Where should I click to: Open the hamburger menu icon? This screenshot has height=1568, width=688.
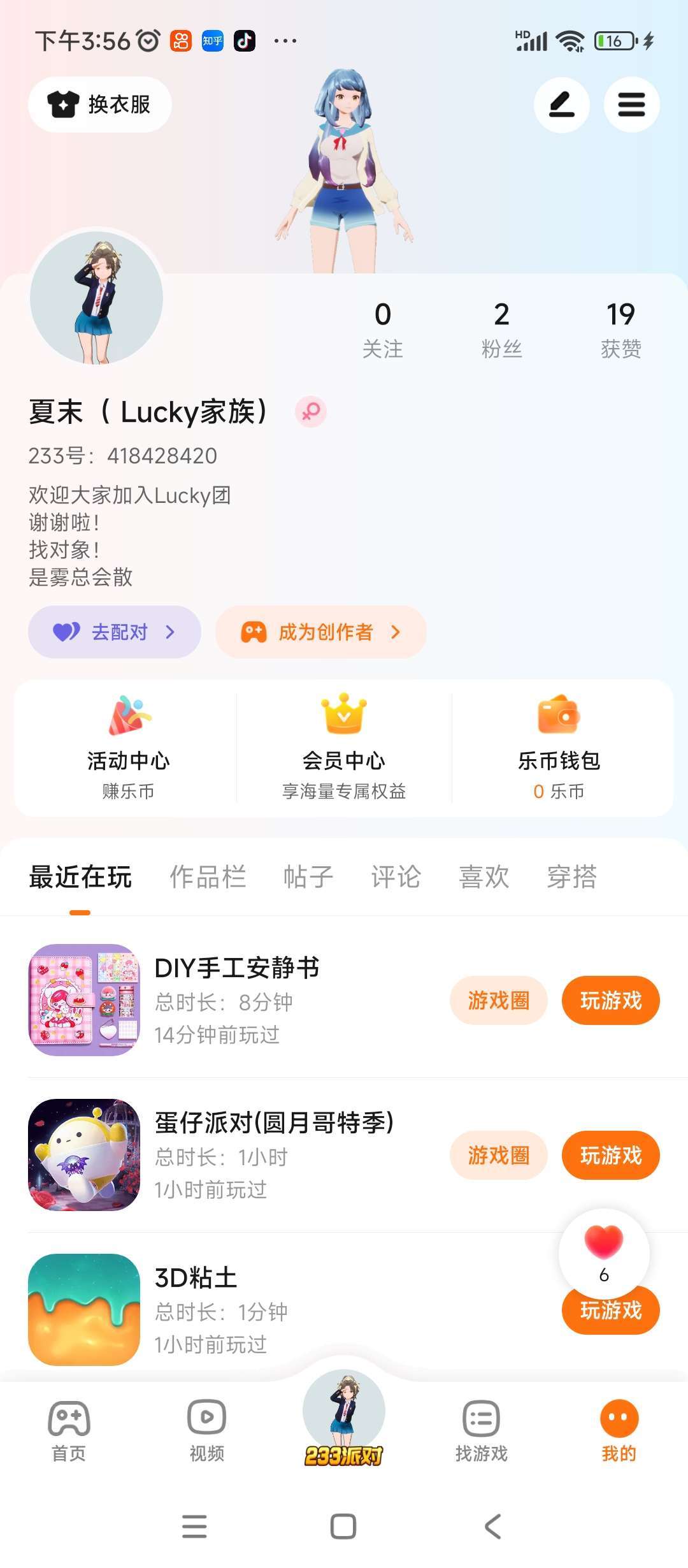pyautogui.click(x=631, y=105)
